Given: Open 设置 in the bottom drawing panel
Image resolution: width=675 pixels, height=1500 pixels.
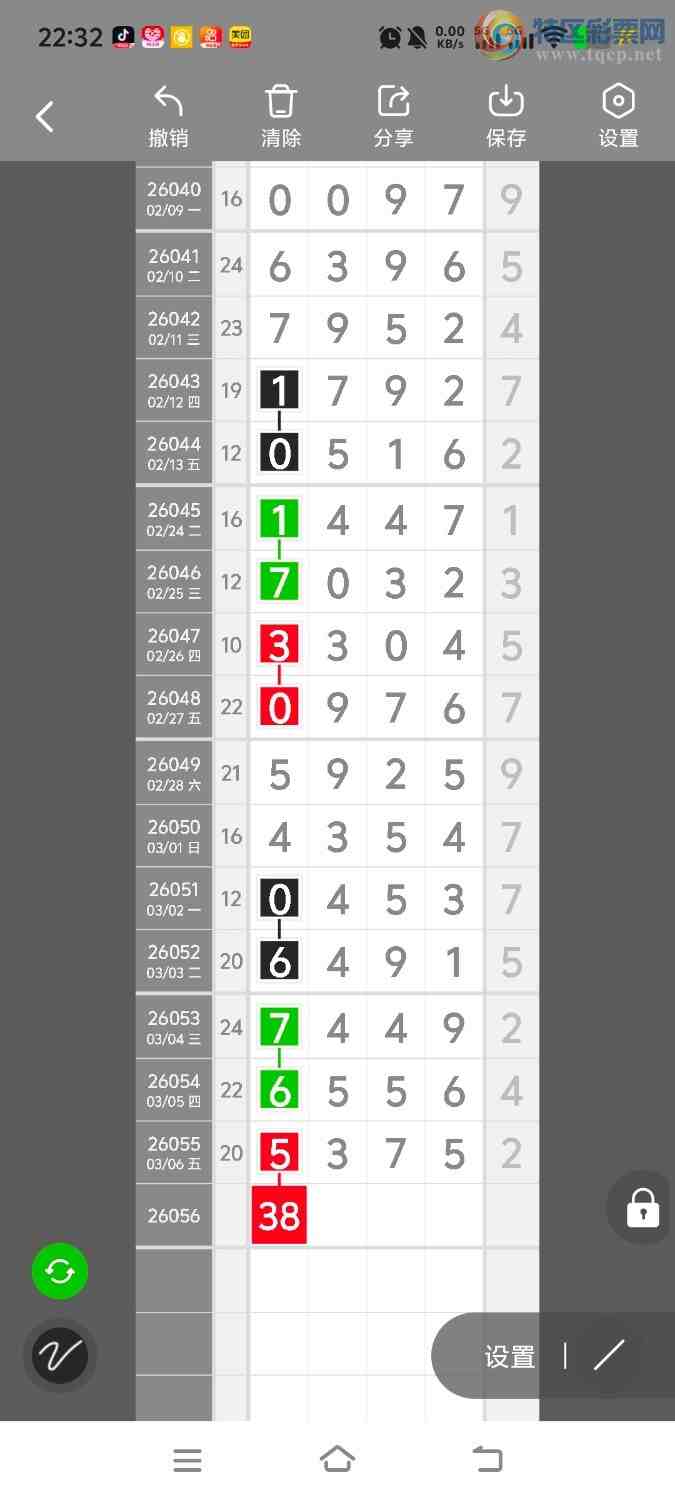Looking at the screenshot, I should [x=509, y=1356].
